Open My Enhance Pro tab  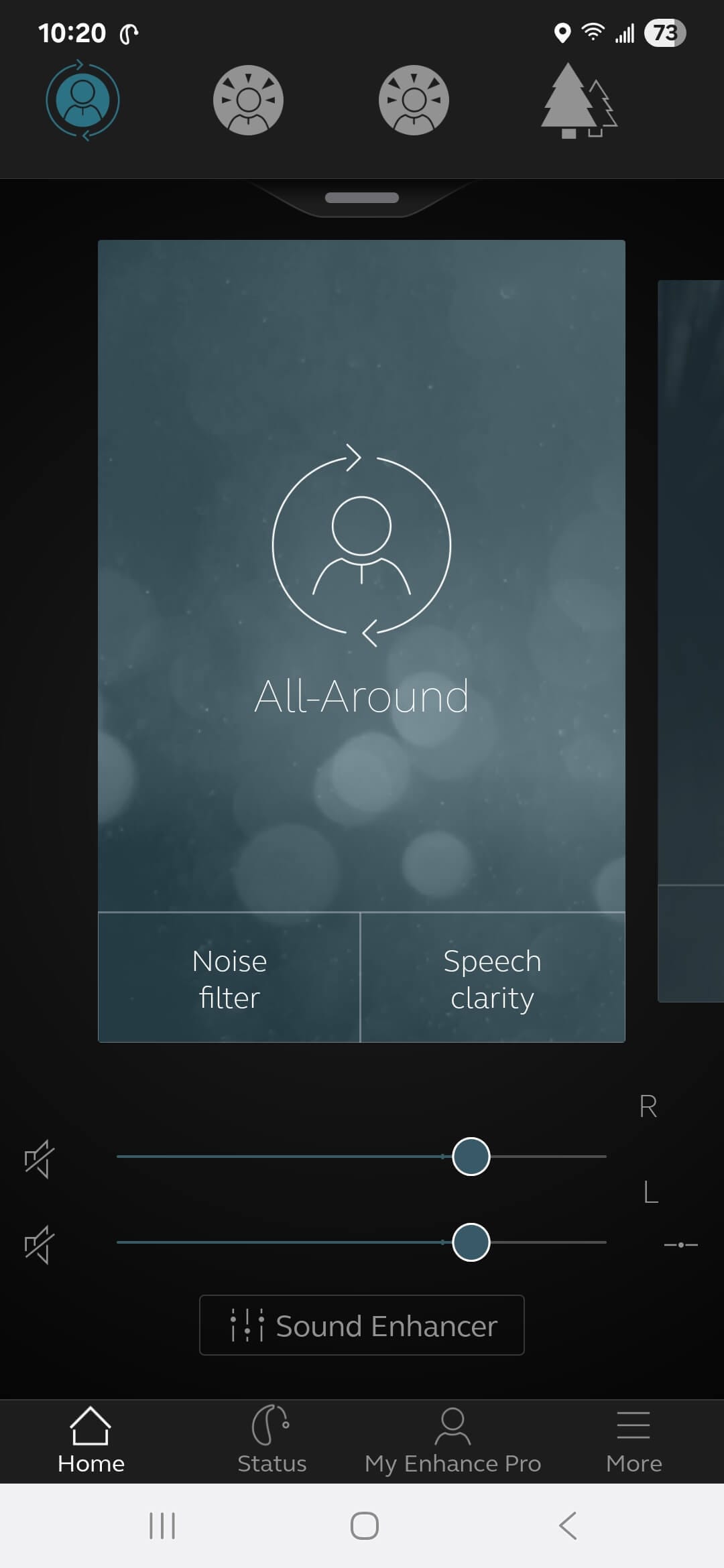[452, 1441]
